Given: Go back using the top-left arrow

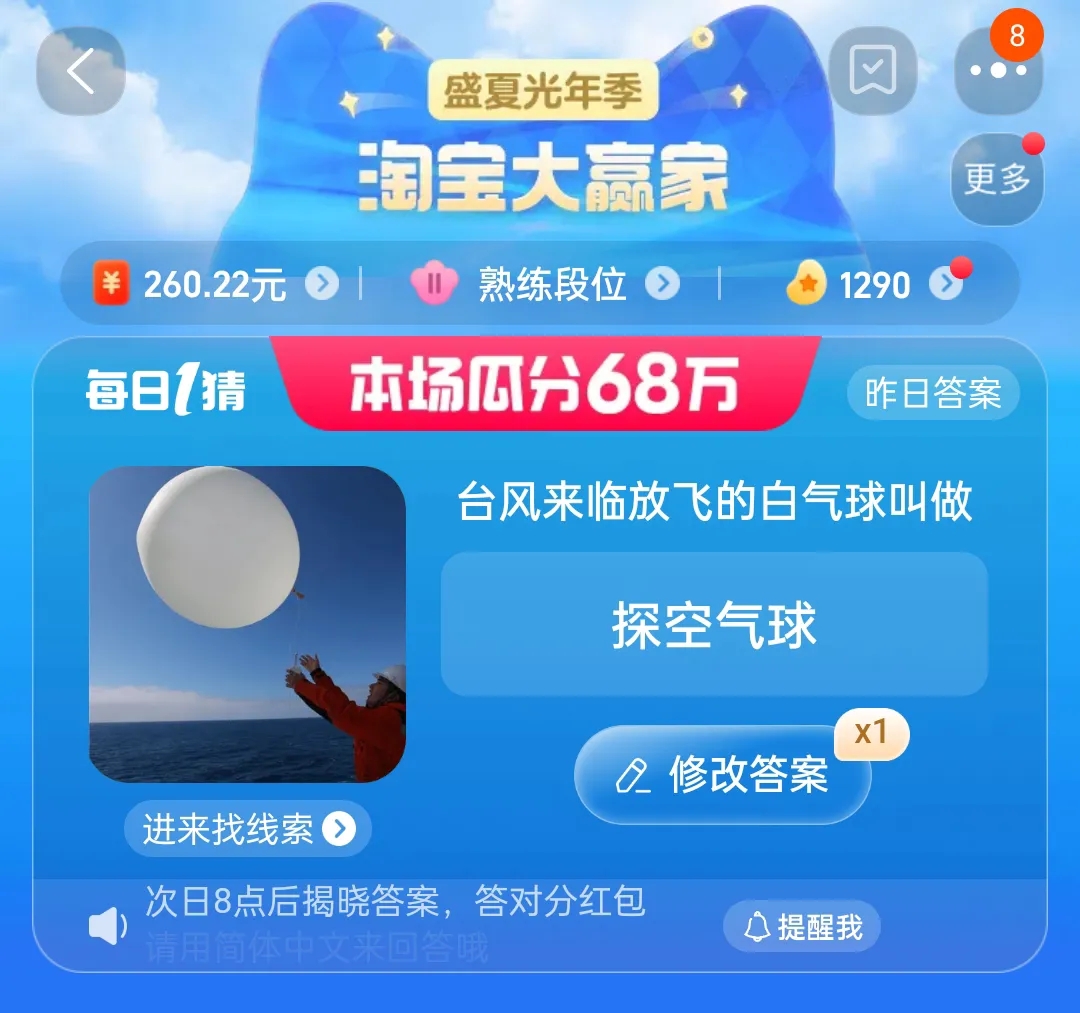Looking at the screenshot, I should pyautogui.click(x=81, y=72).
